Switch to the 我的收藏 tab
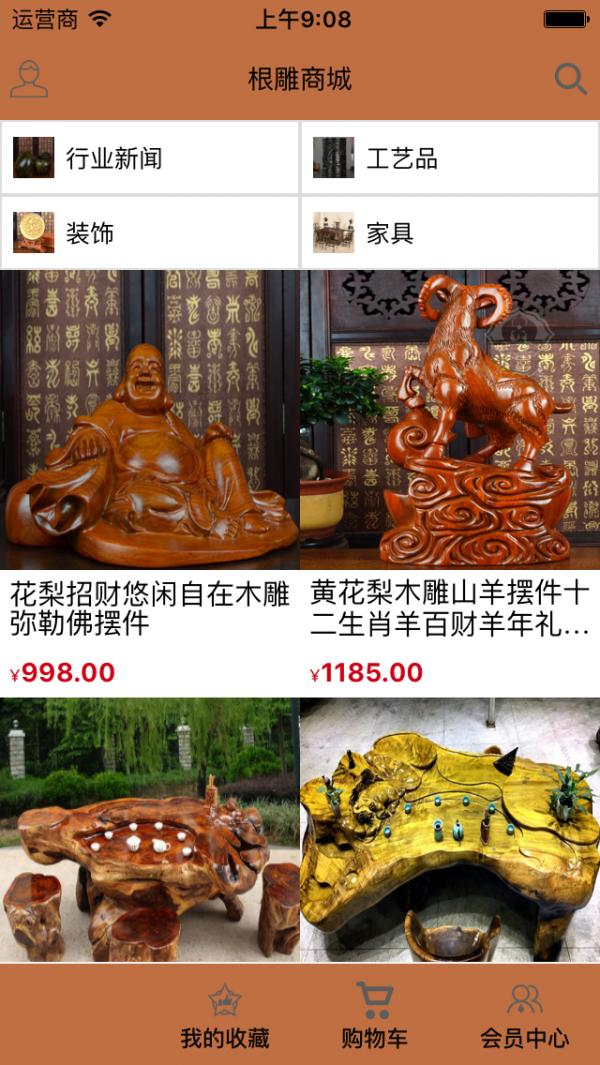The image size is (600, 1065). coord(225,1015)
